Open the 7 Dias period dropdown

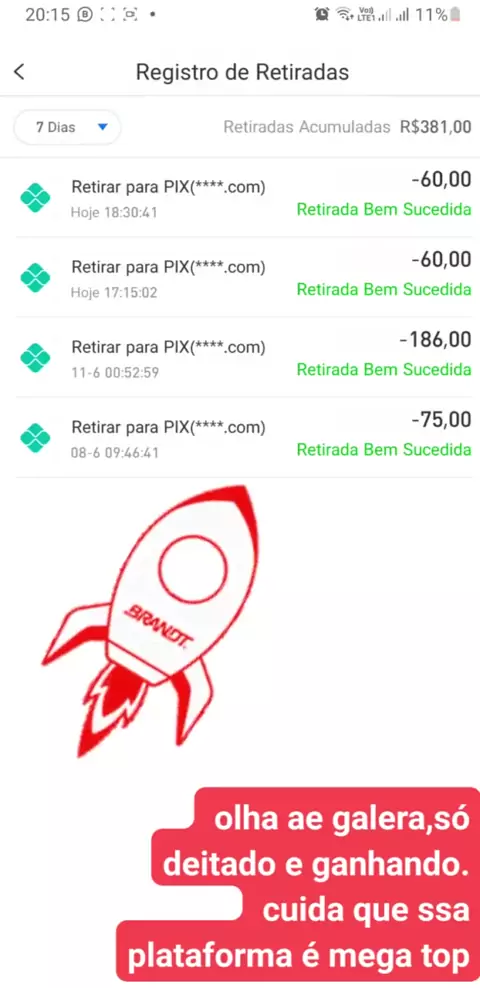[x=67, y=127]
